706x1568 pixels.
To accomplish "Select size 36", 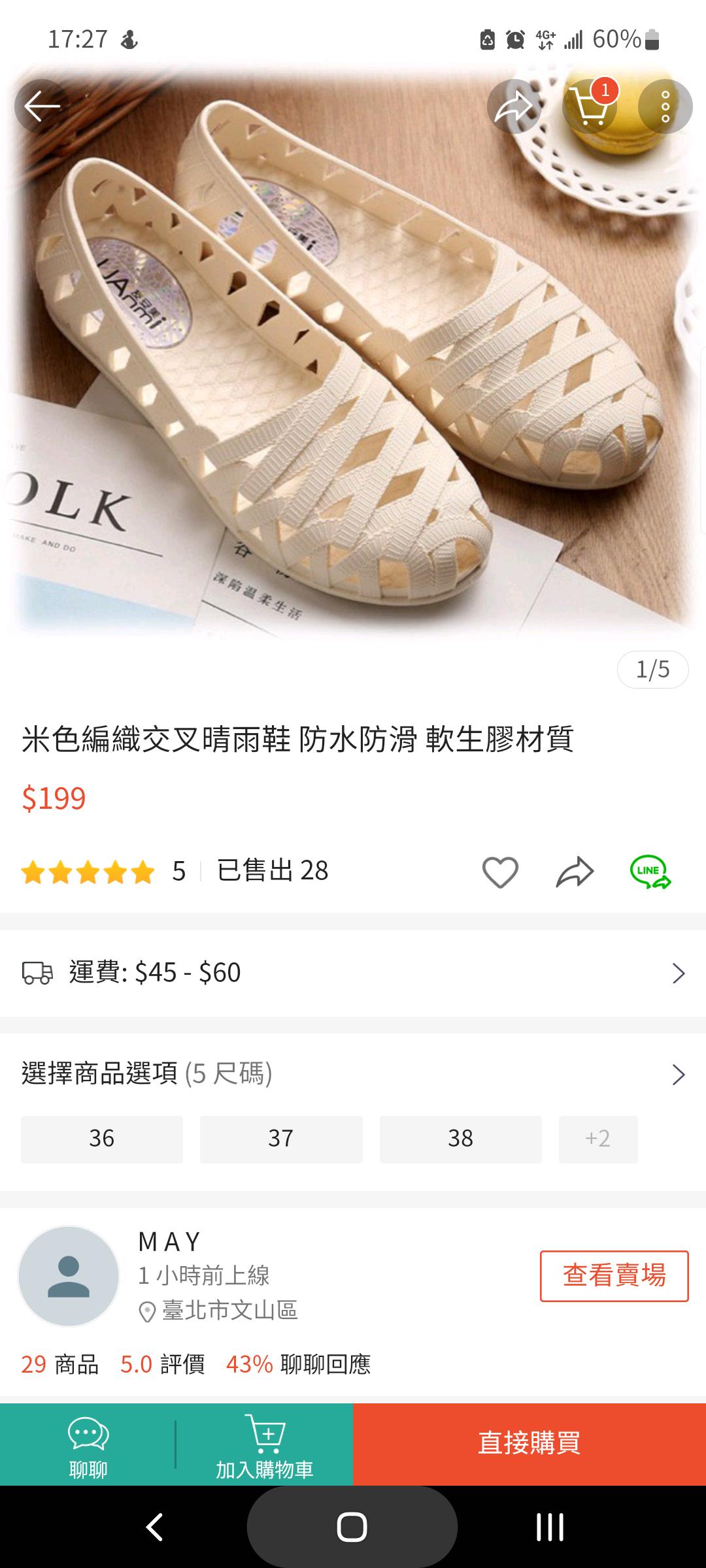I will coord(102,1139).
